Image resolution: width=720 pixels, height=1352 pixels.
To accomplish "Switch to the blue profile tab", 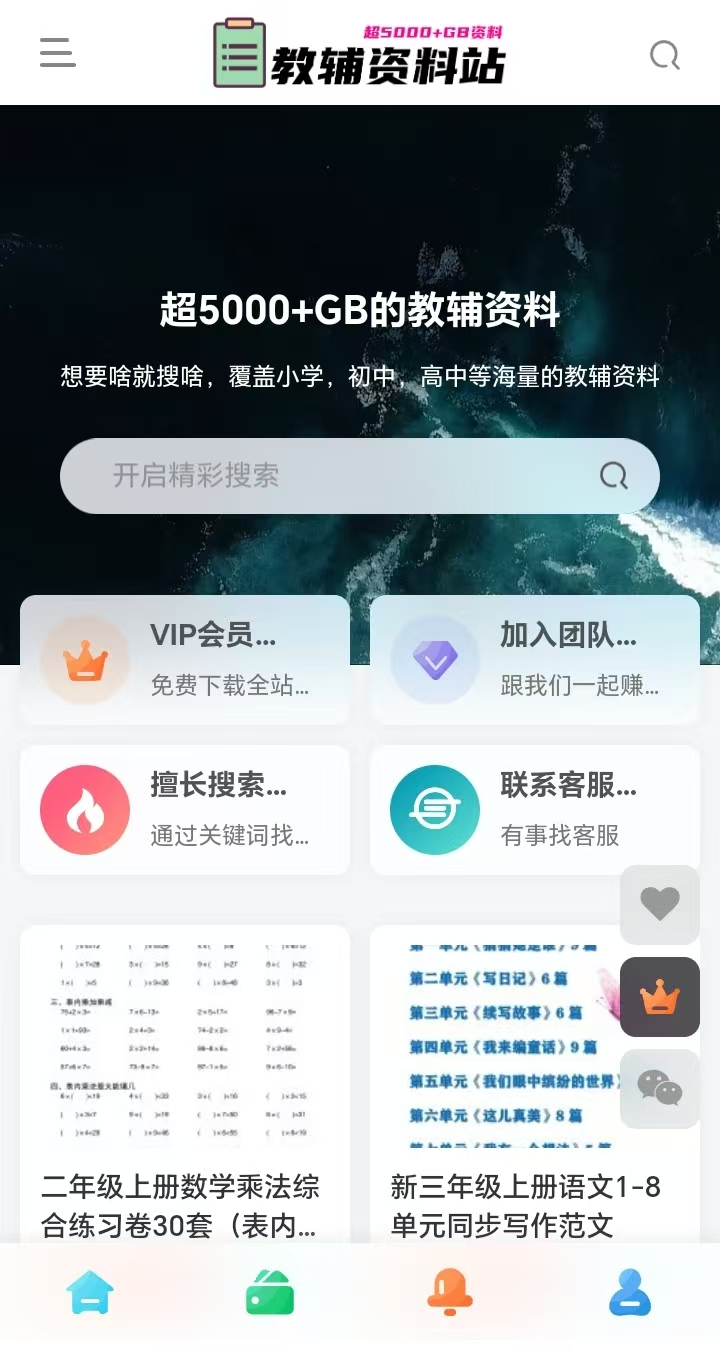I will [x=630, y=1292].
